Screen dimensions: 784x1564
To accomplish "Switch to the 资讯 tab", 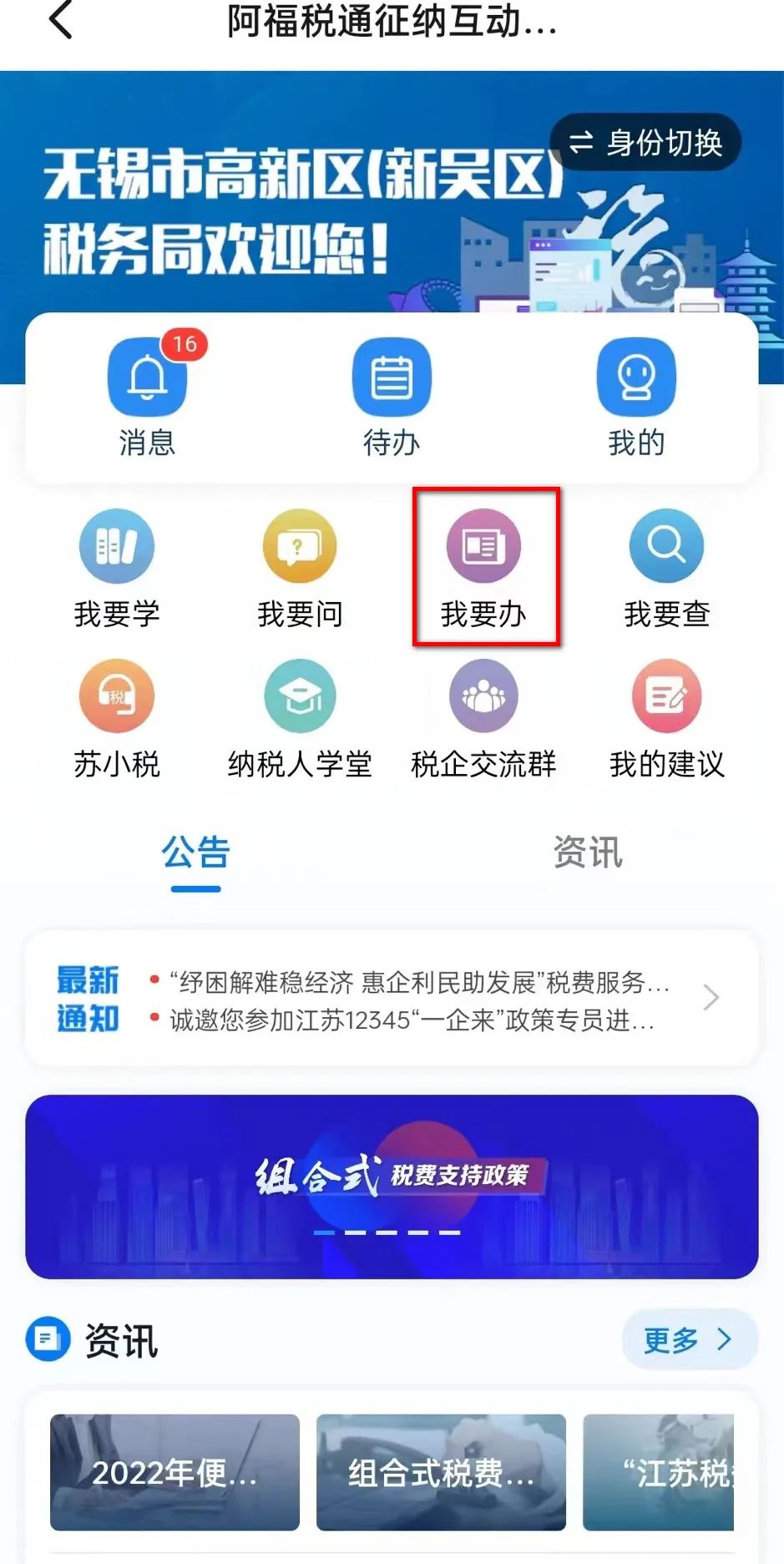I will pos(588,853).
